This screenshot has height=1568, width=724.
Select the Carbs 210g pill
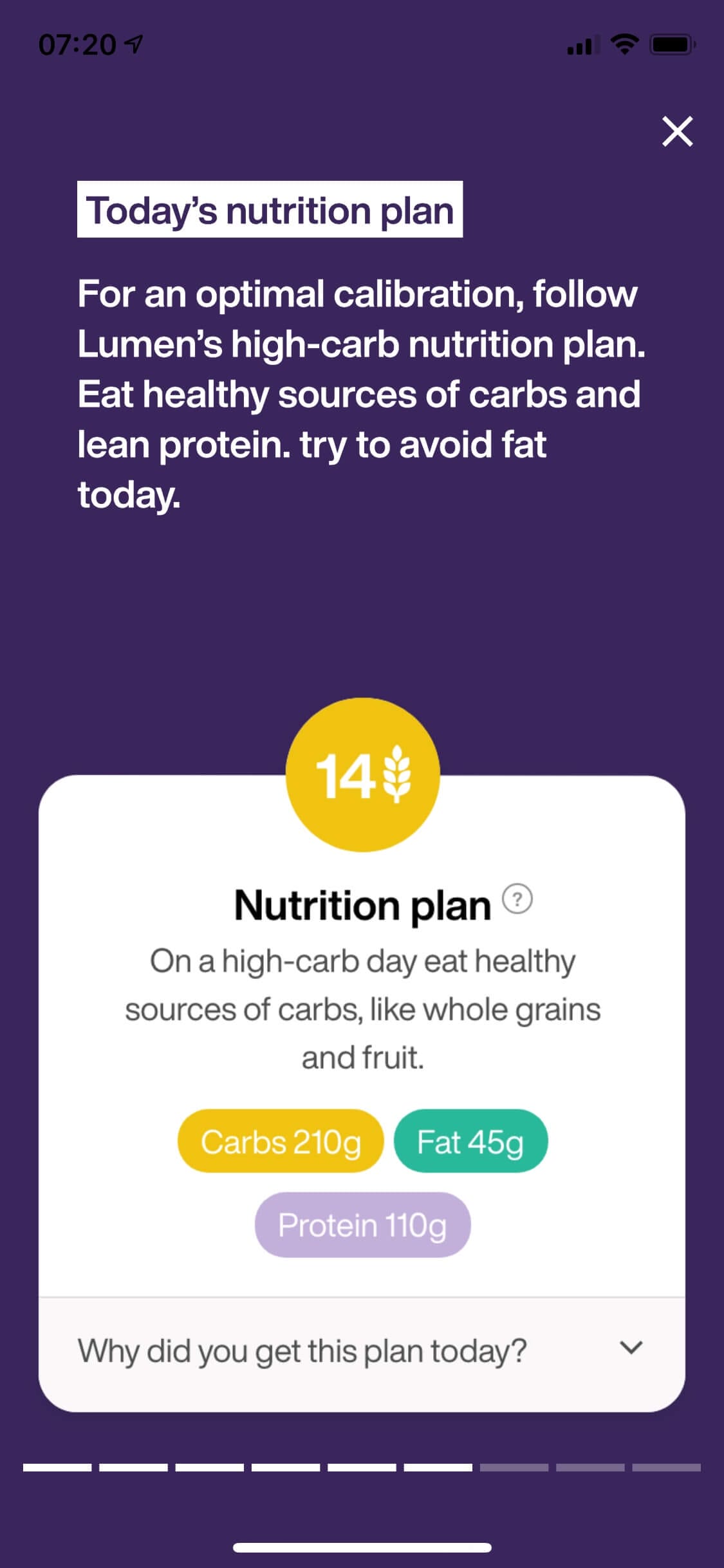click(x=279, y=1141)
